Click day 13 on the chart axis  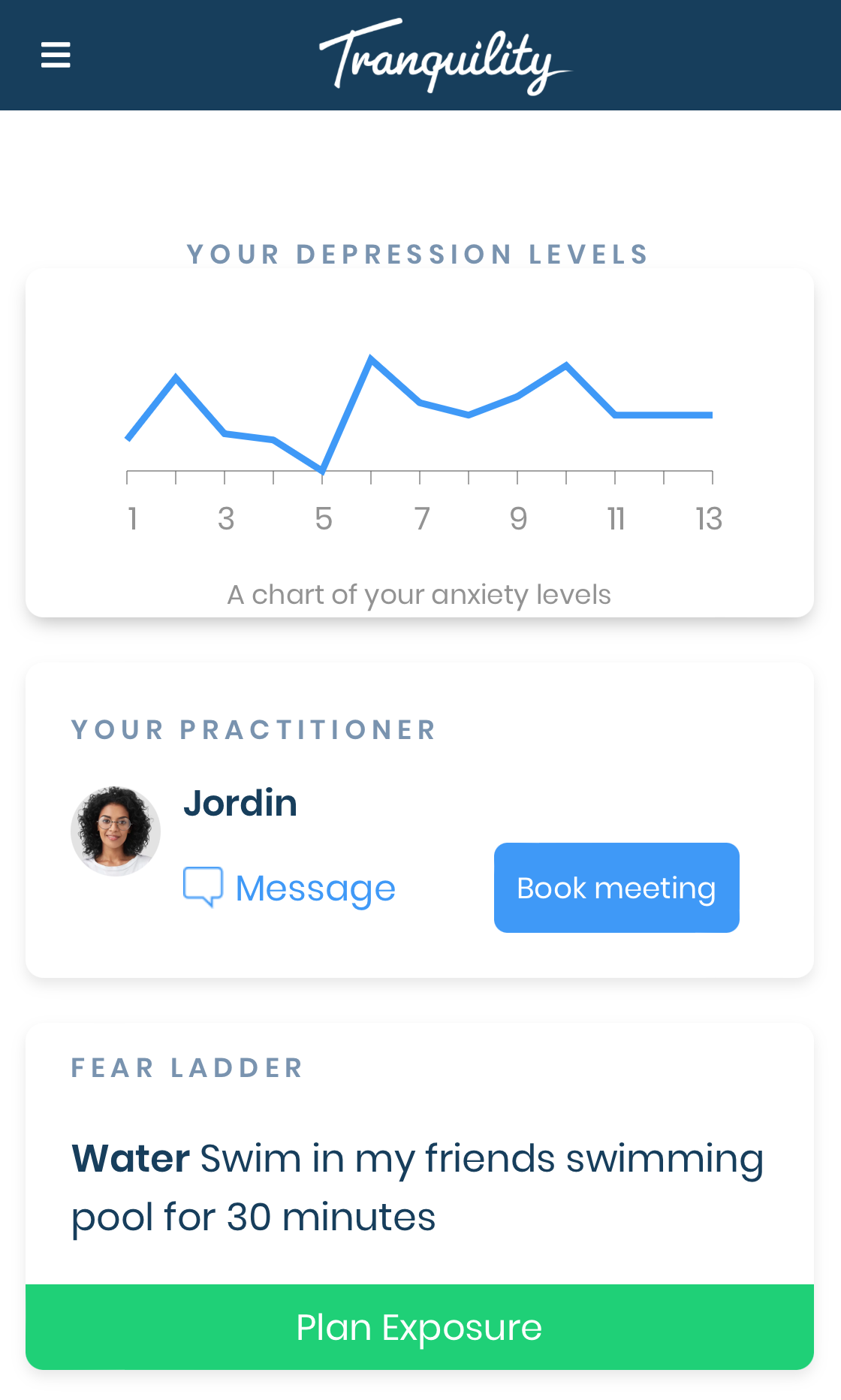tap(708, 518)
